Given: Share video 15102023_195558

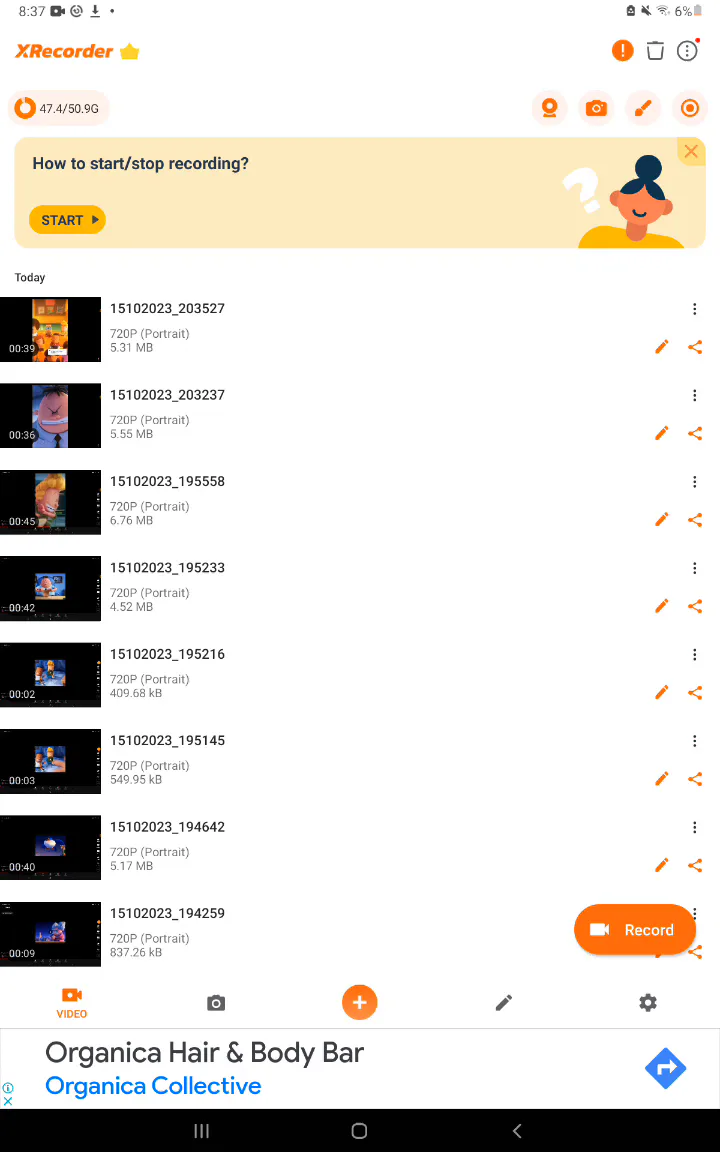Looking at the screenshot, I should tap(695, 520).
